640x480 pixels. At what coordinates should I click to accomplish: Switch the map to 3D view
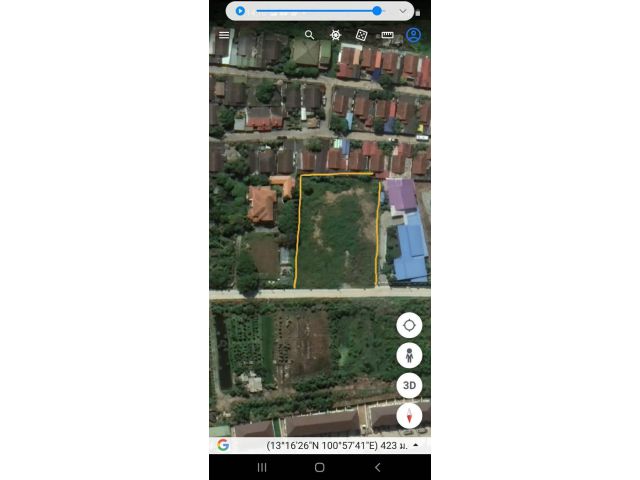(x=409, y=385)
